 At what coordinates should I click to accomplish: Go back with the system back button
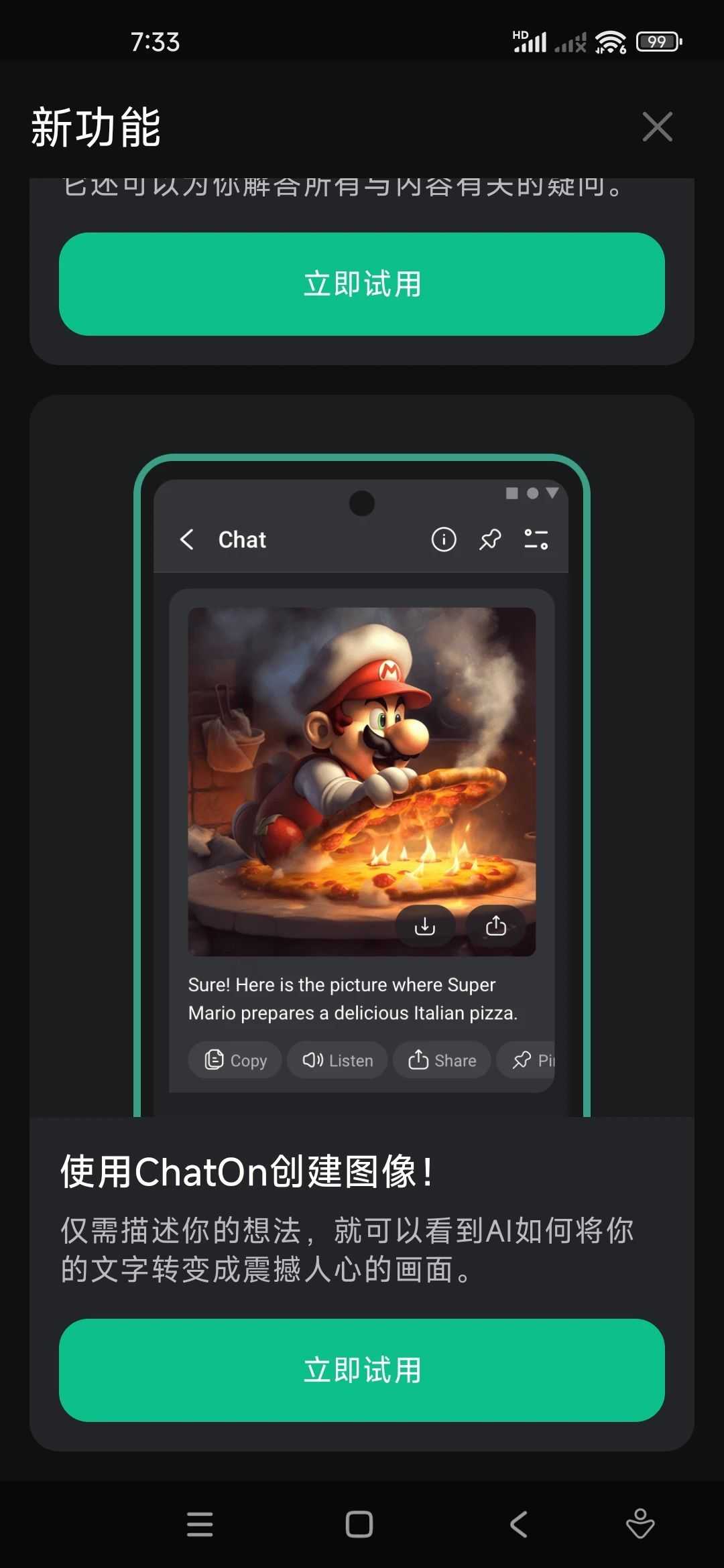coord(518,1524)
